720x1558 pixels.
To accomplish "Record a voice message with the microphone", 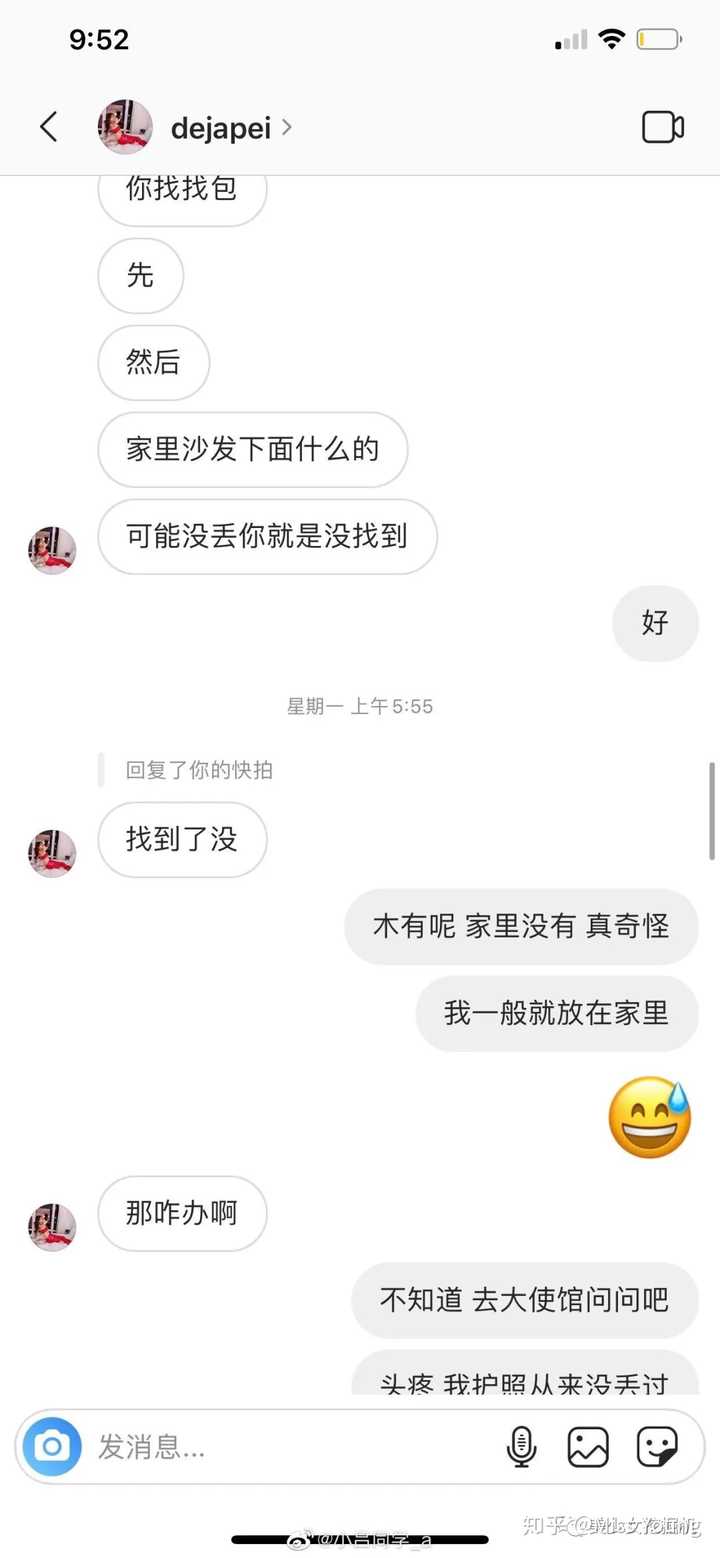I will (521, 1446).
